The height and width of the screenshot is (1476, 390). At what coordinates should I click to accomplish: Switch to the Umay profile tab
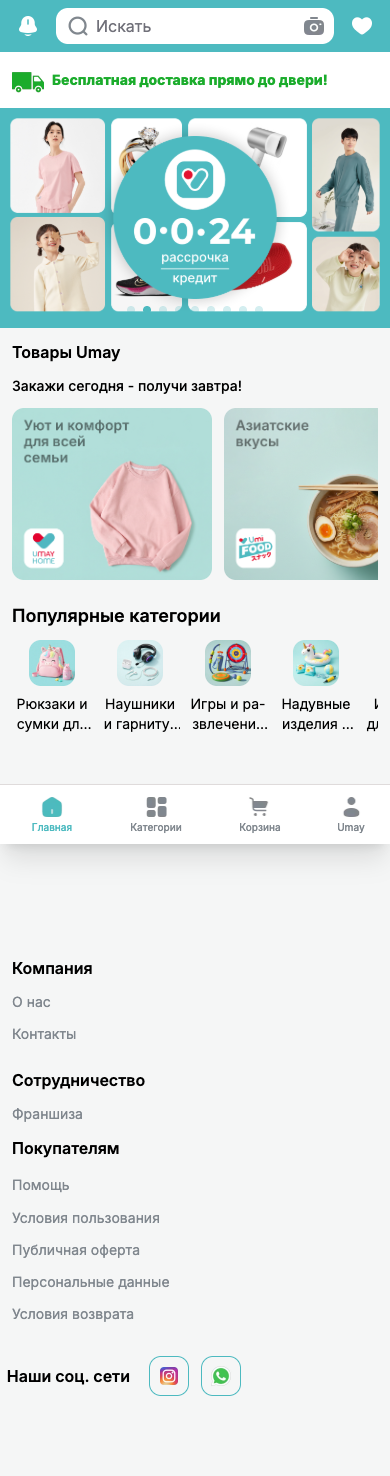pyautogui.click(x=351, y=814)
